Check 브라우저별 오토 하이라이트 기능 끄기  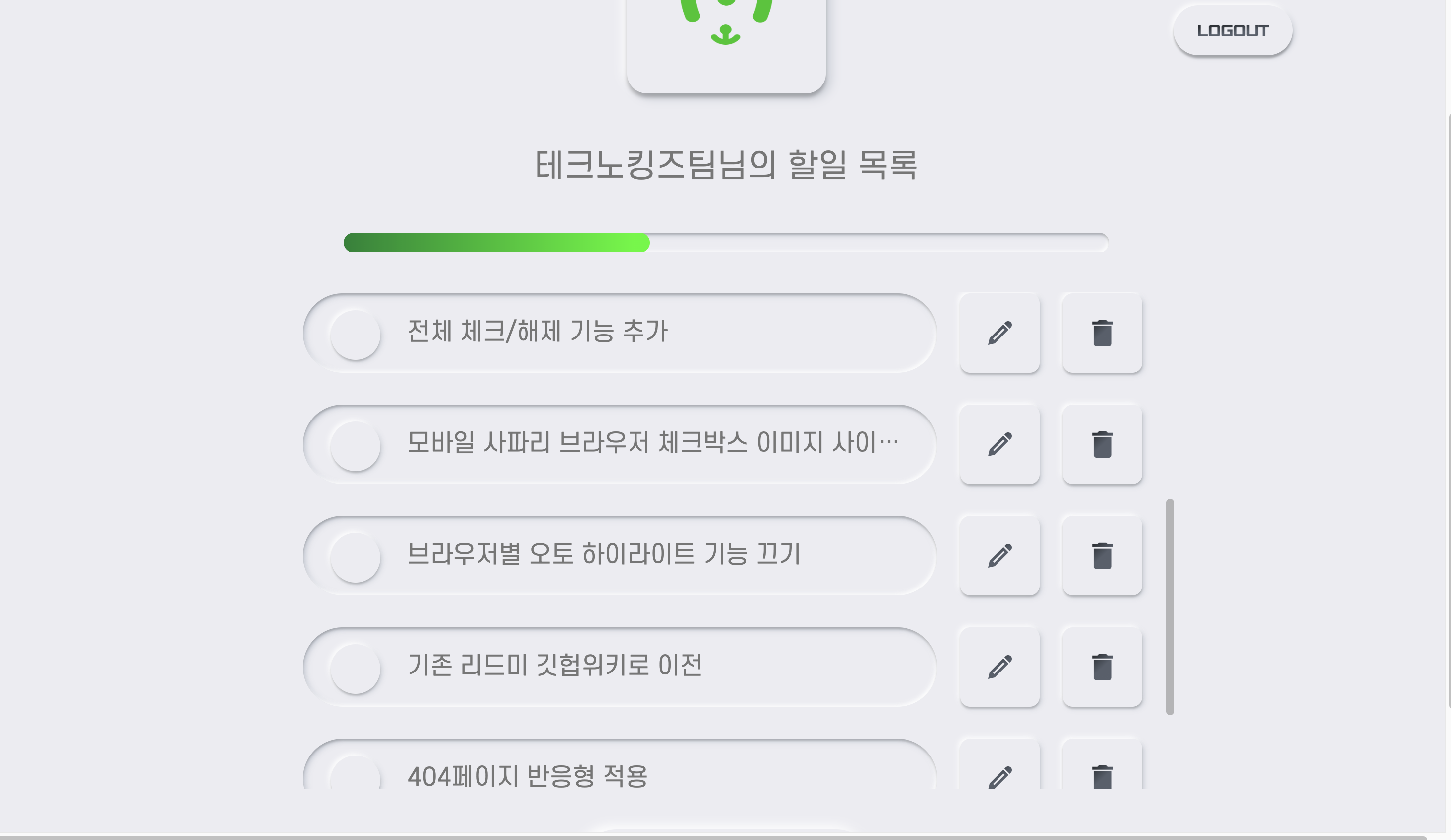point(355,557)
